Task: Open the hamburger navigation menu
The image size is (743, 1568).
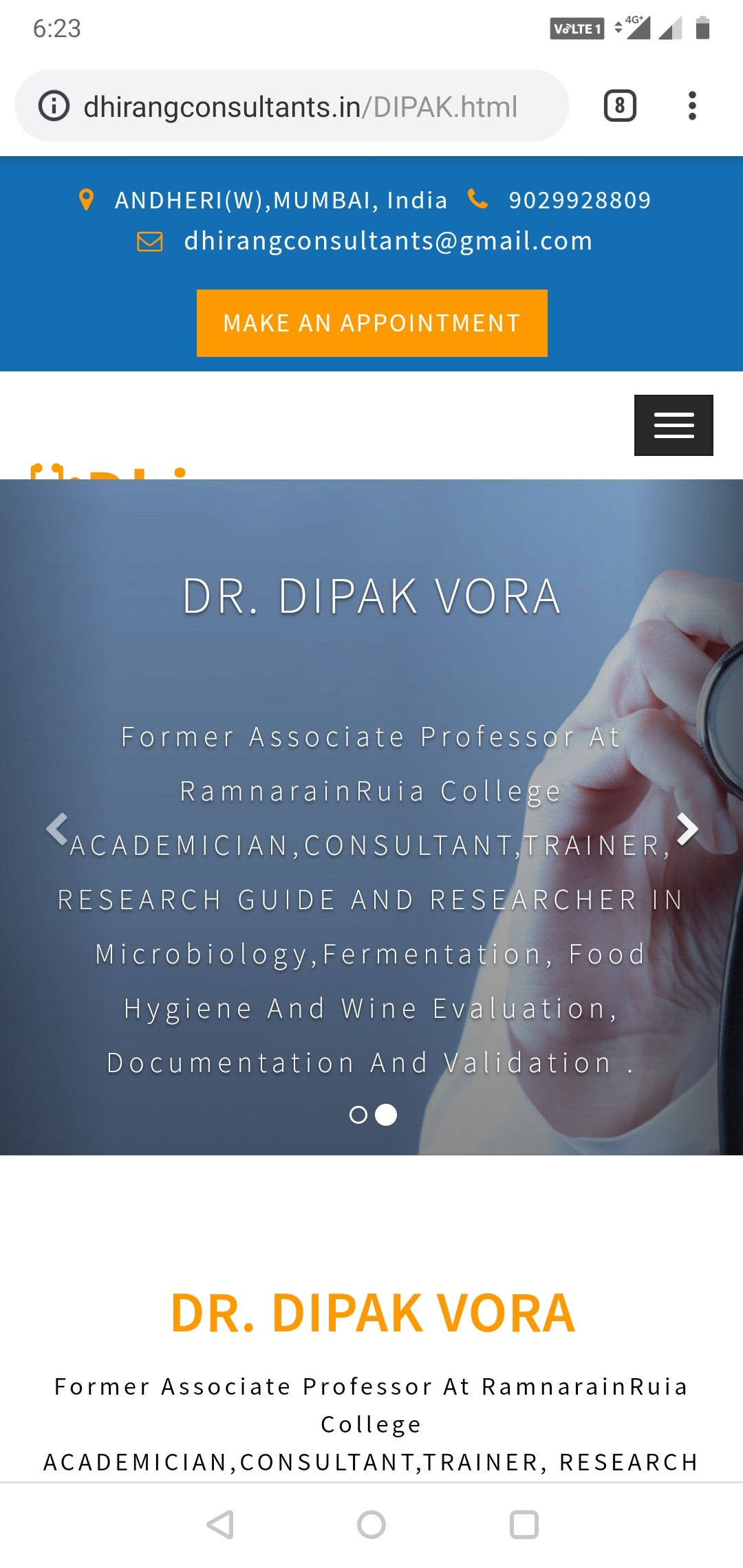Action: coord(673,425)
